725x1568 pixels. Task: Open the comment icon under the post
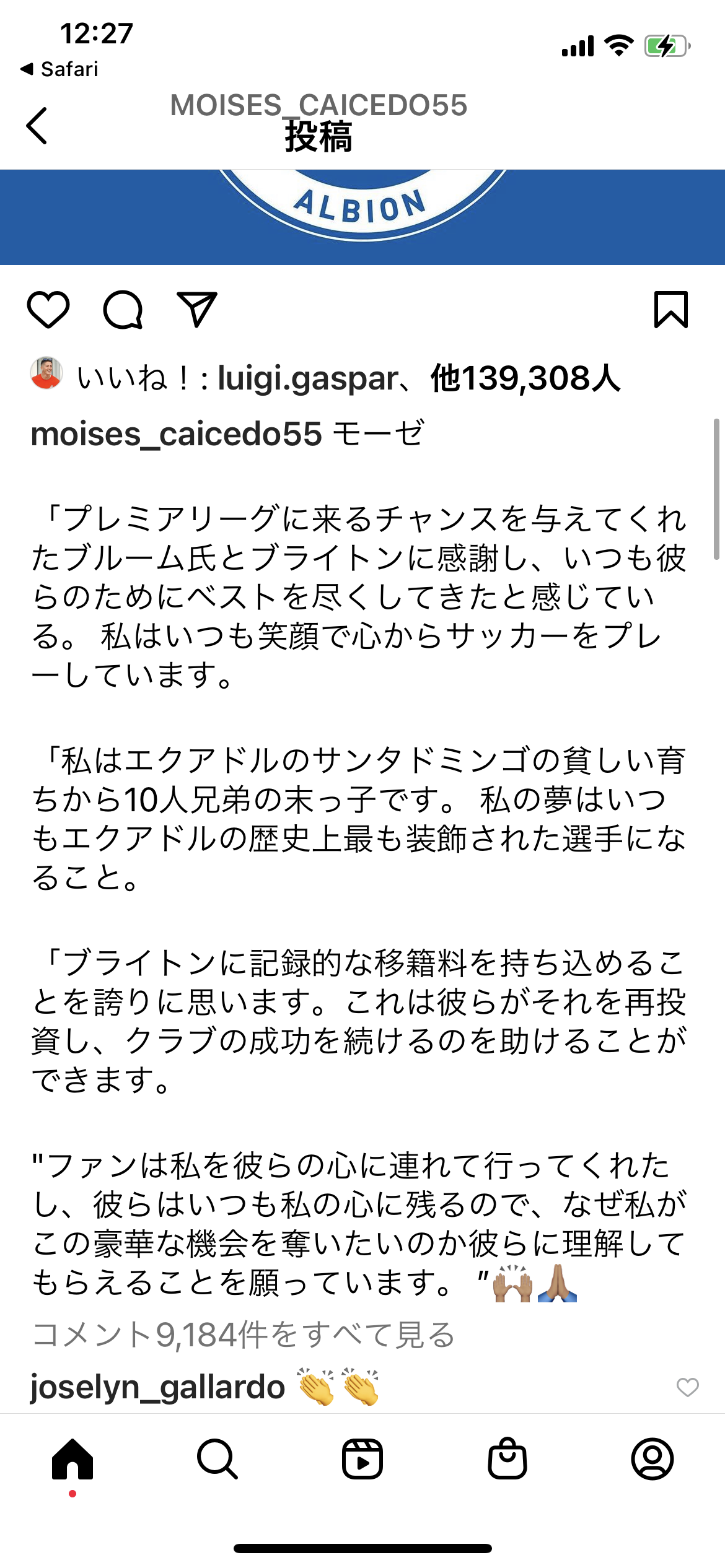coord(123,310)
